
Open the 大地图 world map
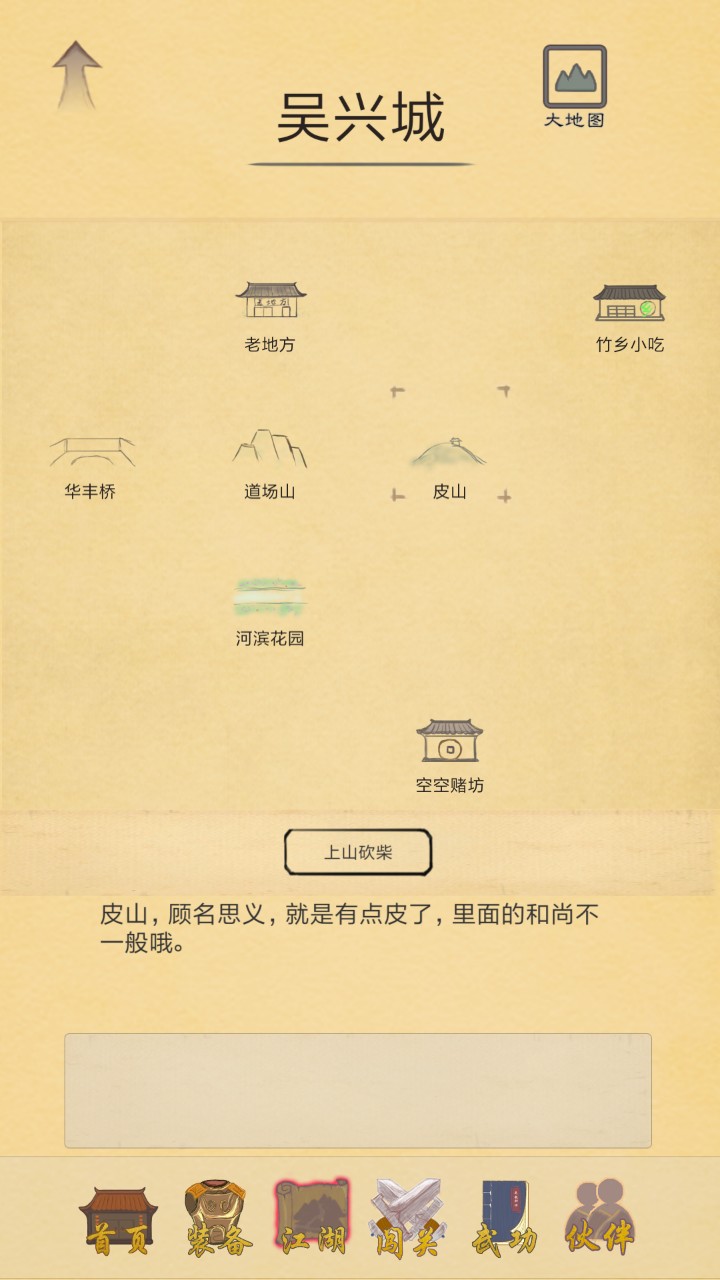(574, 85)
